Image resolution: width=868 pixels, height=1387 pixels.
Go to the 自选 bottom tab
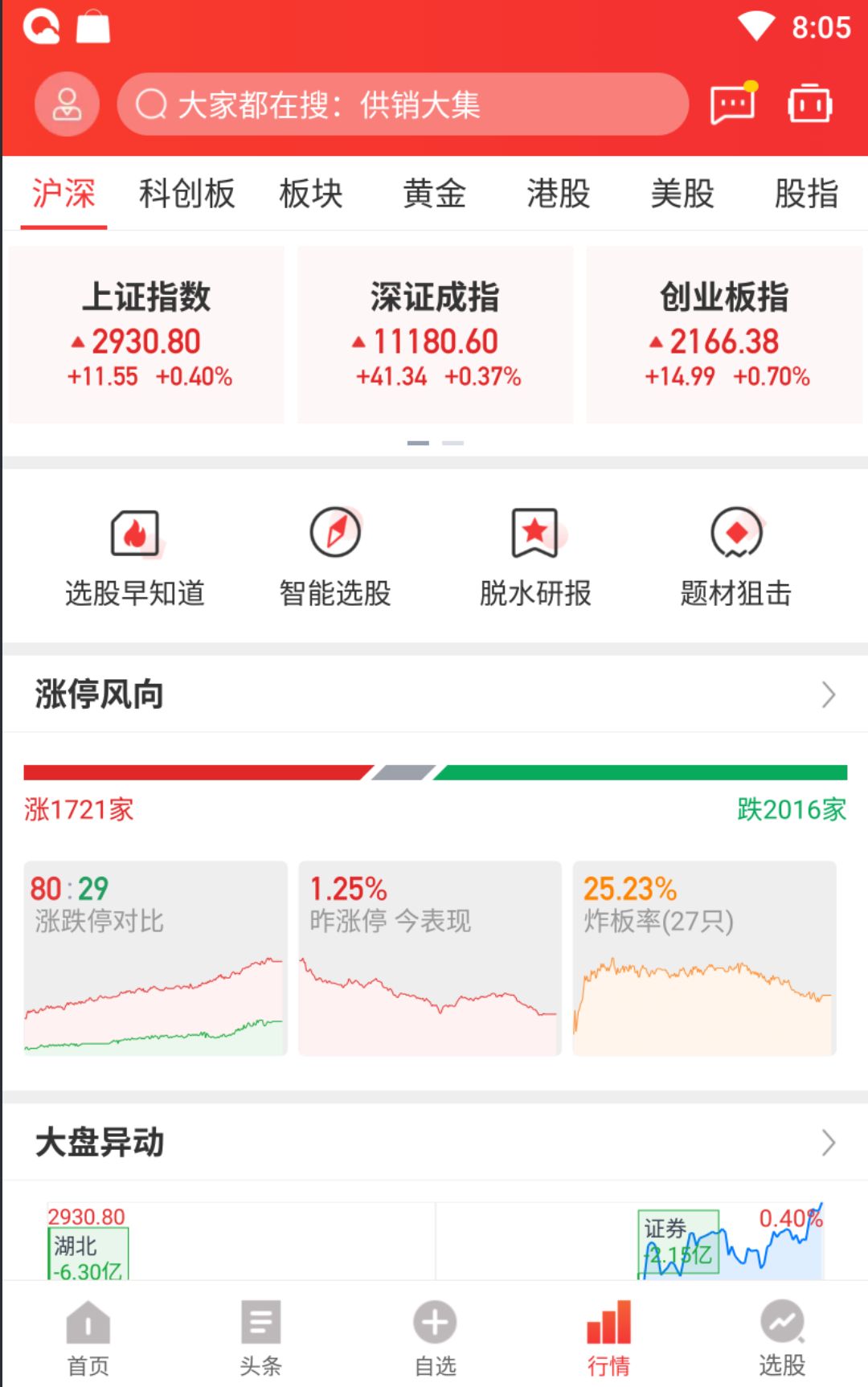click(435, 1337)
